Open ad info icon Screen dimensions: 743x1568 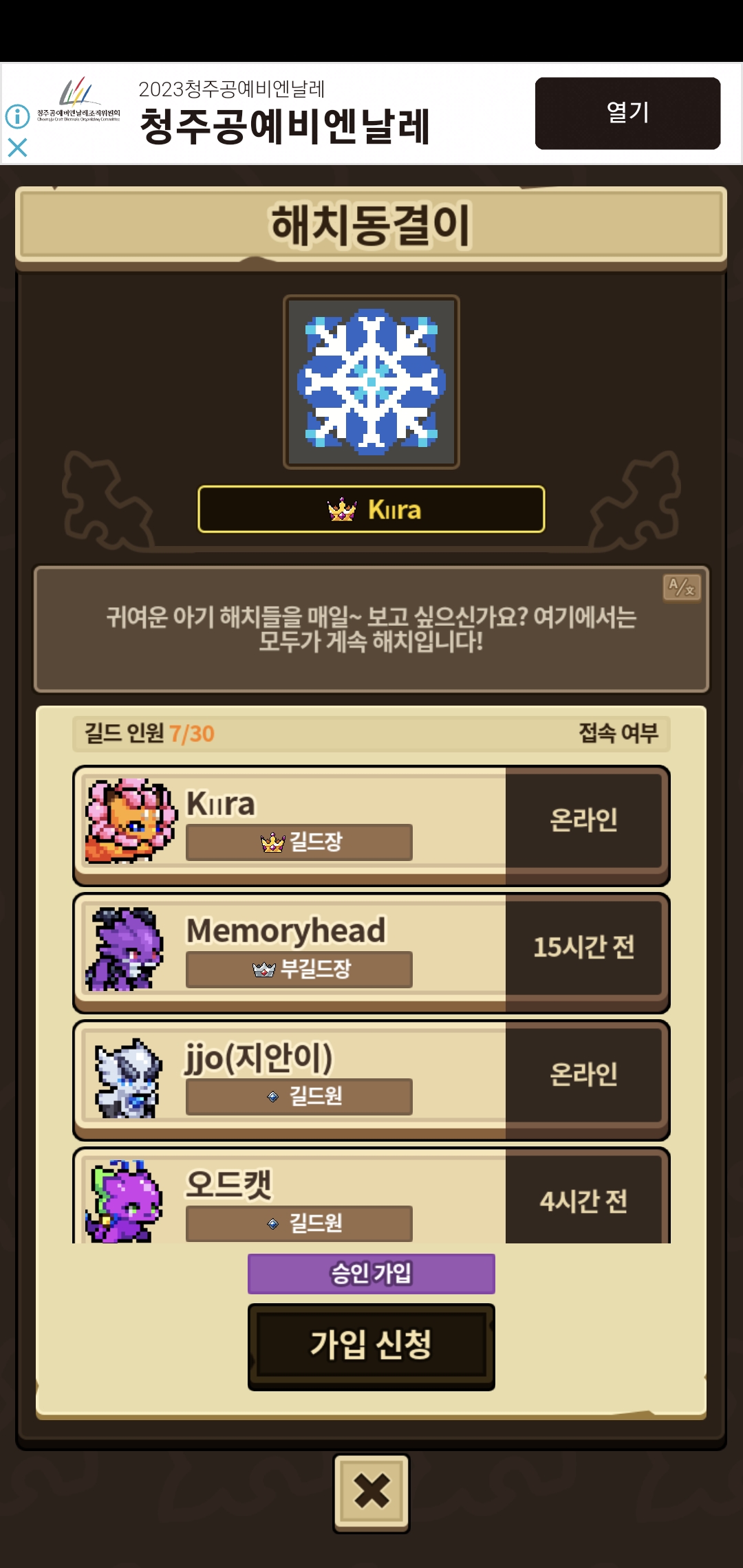pos(17,116)
